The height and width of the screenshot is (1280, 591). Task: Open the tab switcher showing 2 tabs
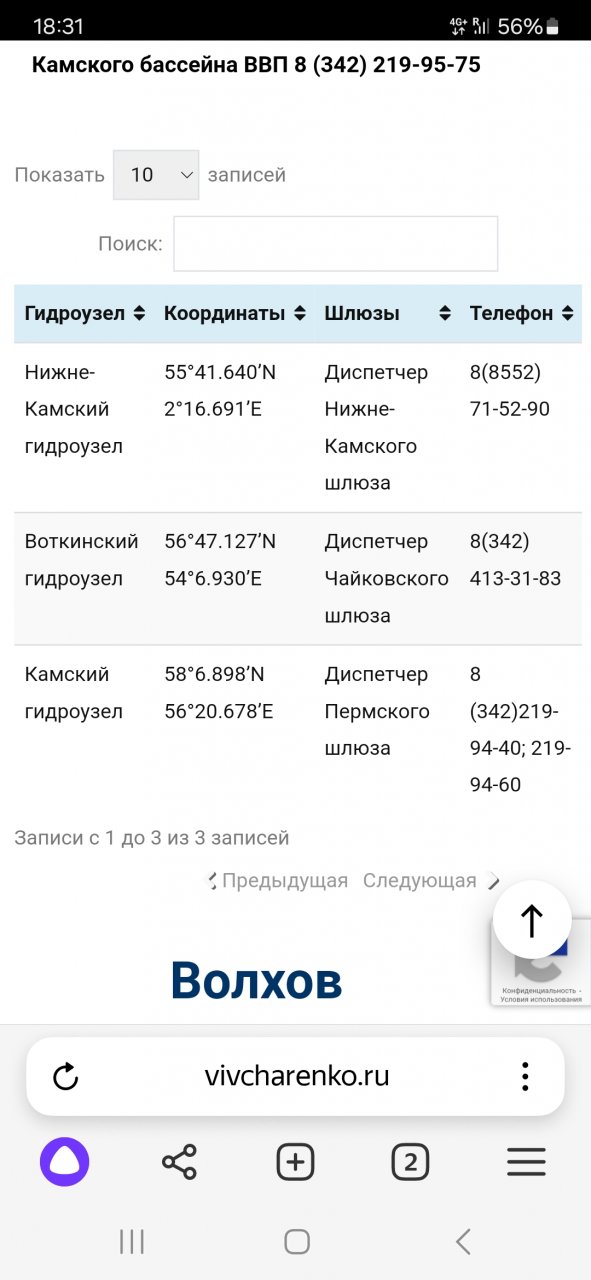pos(410,1162)
